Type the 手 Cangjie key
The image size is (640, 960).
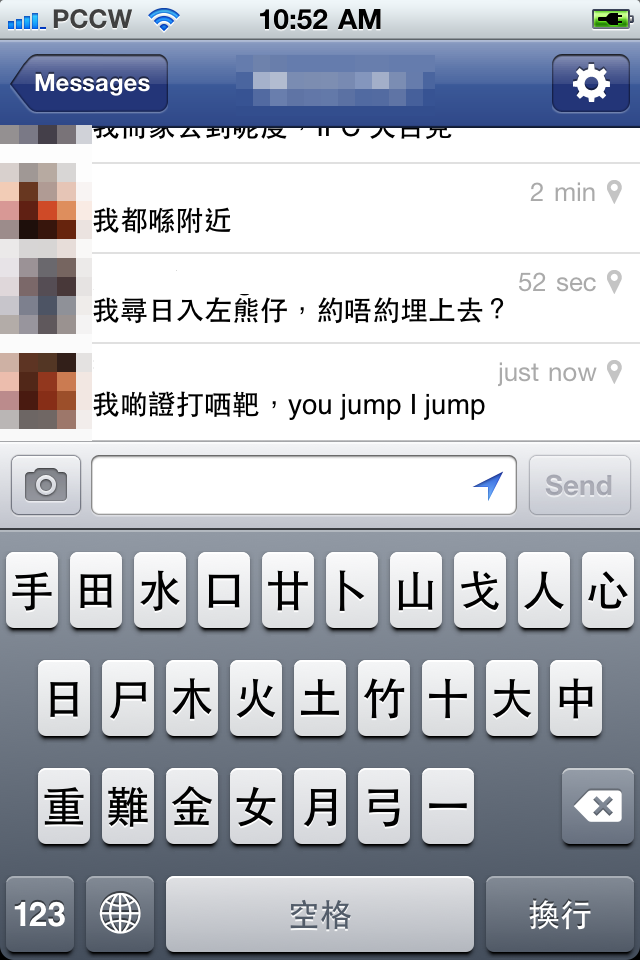tap(32, 592)
